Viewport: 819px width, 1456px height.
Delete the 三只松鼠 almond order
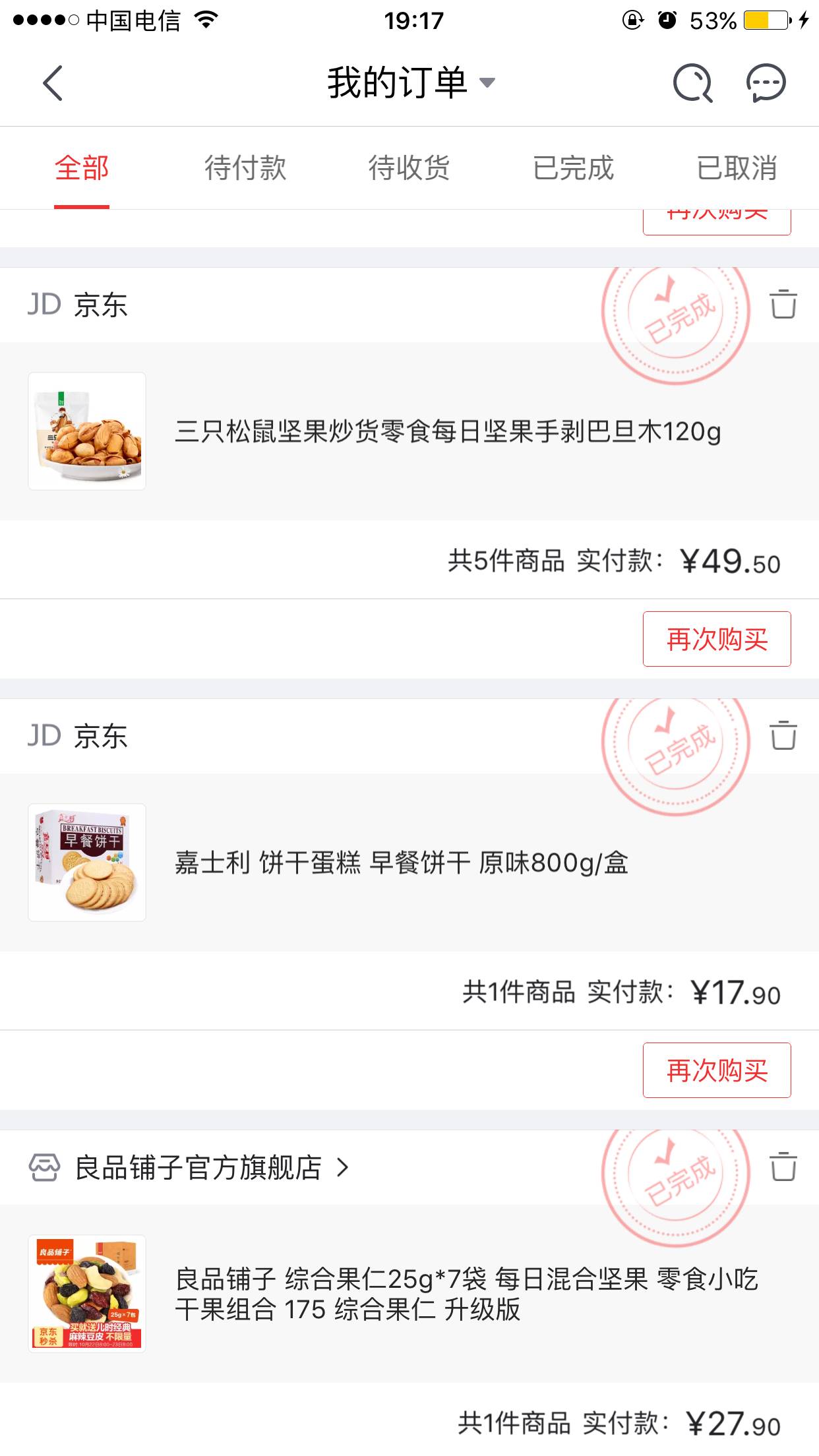click(783, 305)
